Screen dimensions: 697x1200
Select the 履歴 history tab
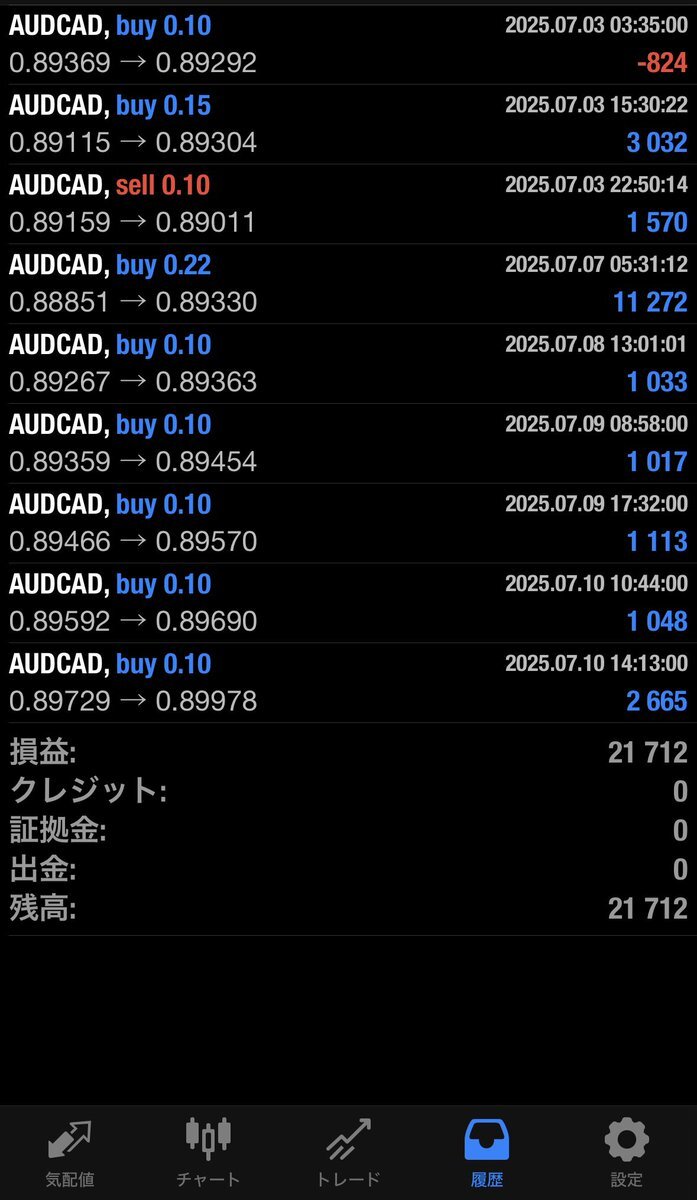(x=487, y=1152)
